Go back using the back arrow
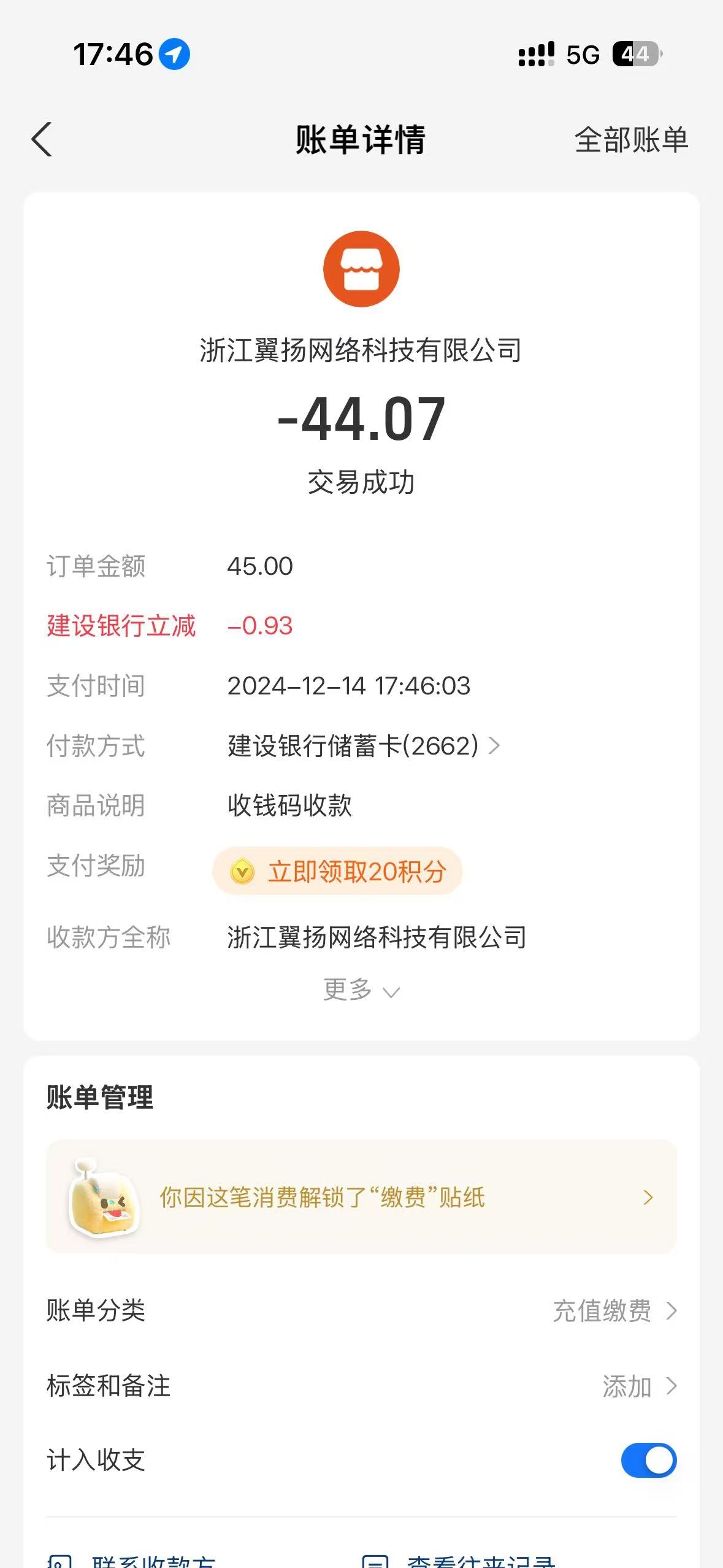Viewport: 723px width, 1568px height. [41, 139]
